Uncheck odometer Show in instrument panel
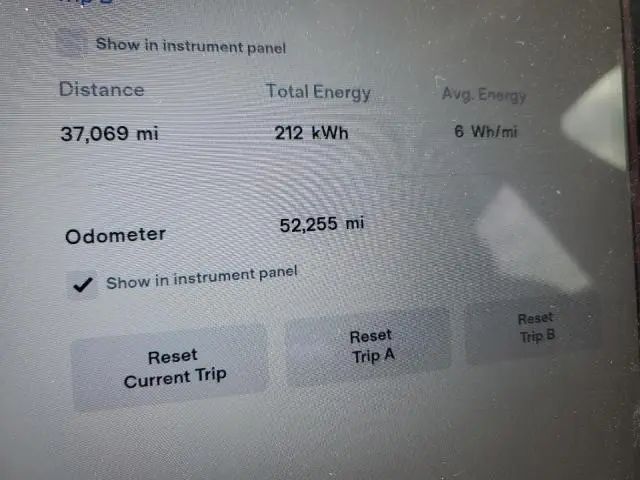Screen dimensions: 640x480 point(82,285)
